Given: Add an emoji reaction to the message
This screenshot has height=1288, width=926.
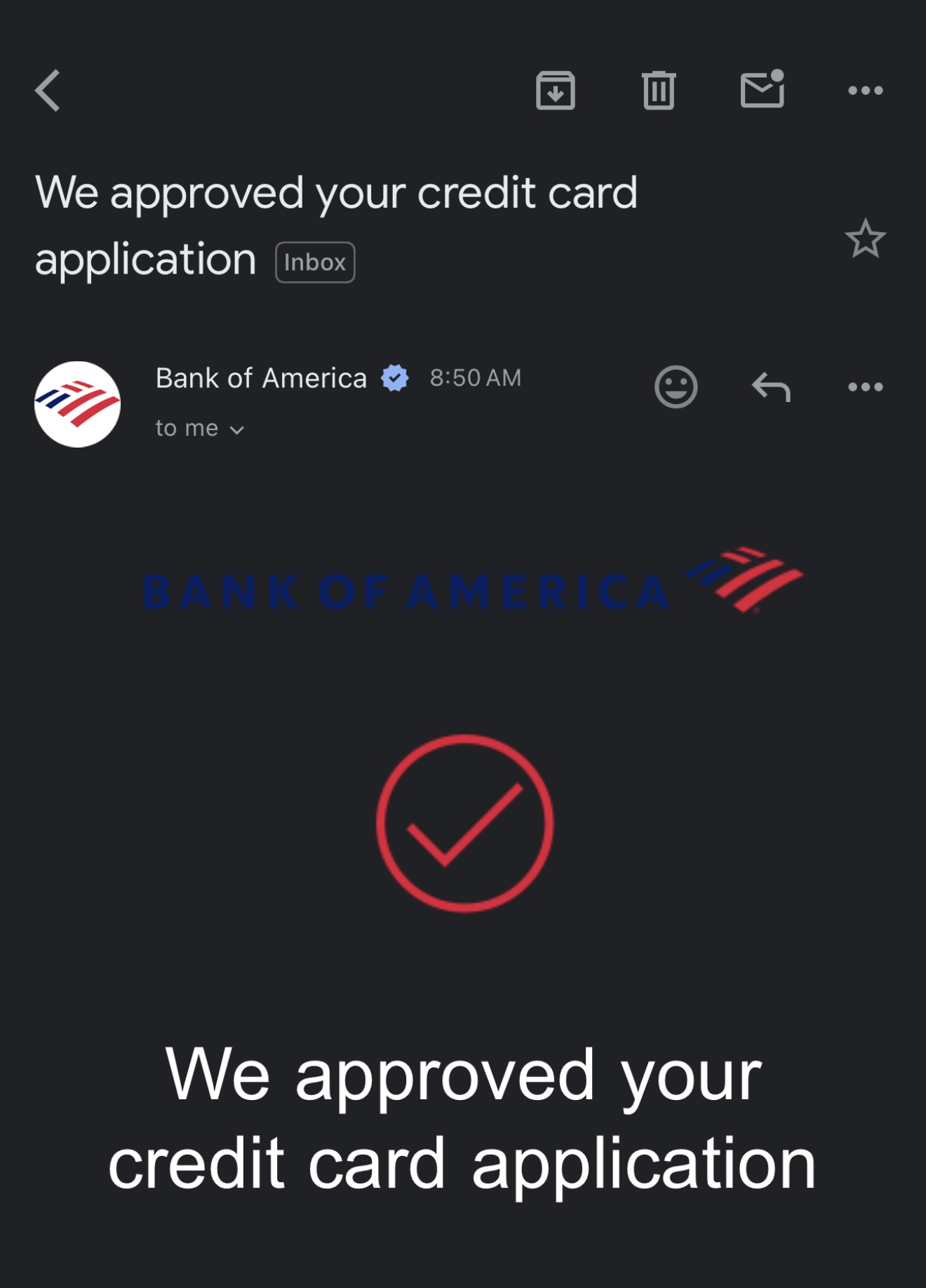Looking at the screenshot, I should [676, 387].
